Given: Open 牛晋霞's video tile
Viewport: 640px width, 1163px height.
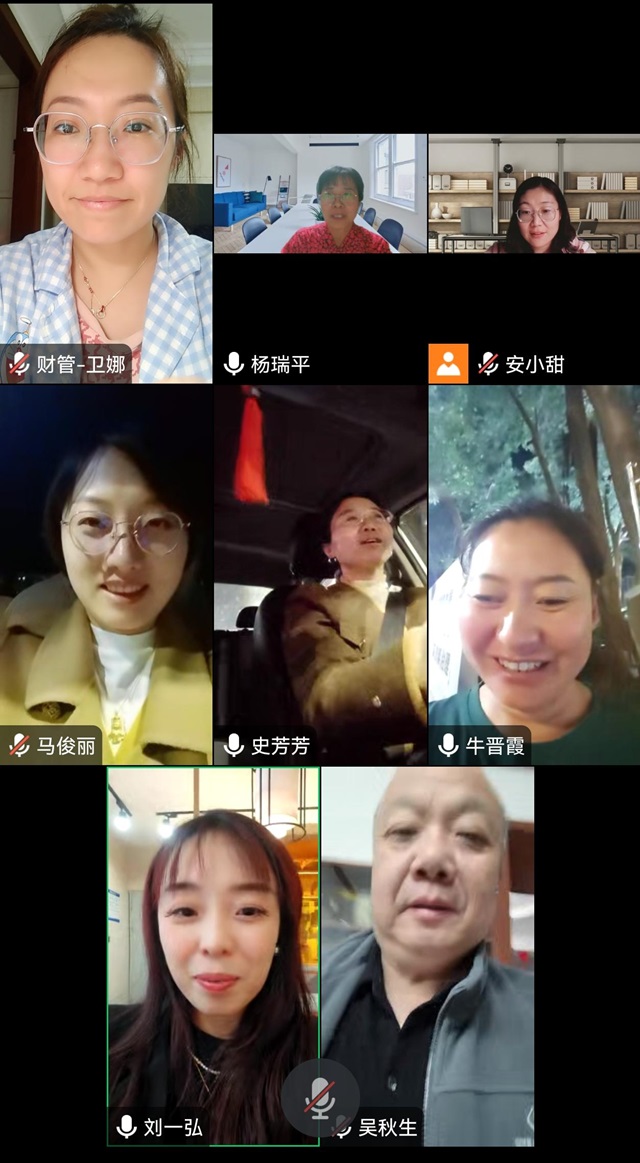Looking at the screenshot, I should tap(534, 575).
